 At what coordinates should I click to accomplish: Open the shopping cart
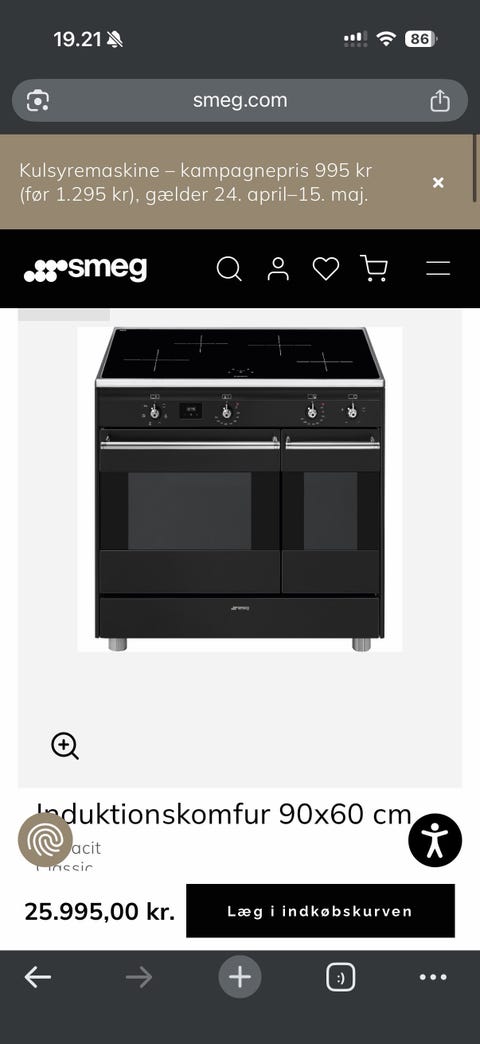click(374, 269)
